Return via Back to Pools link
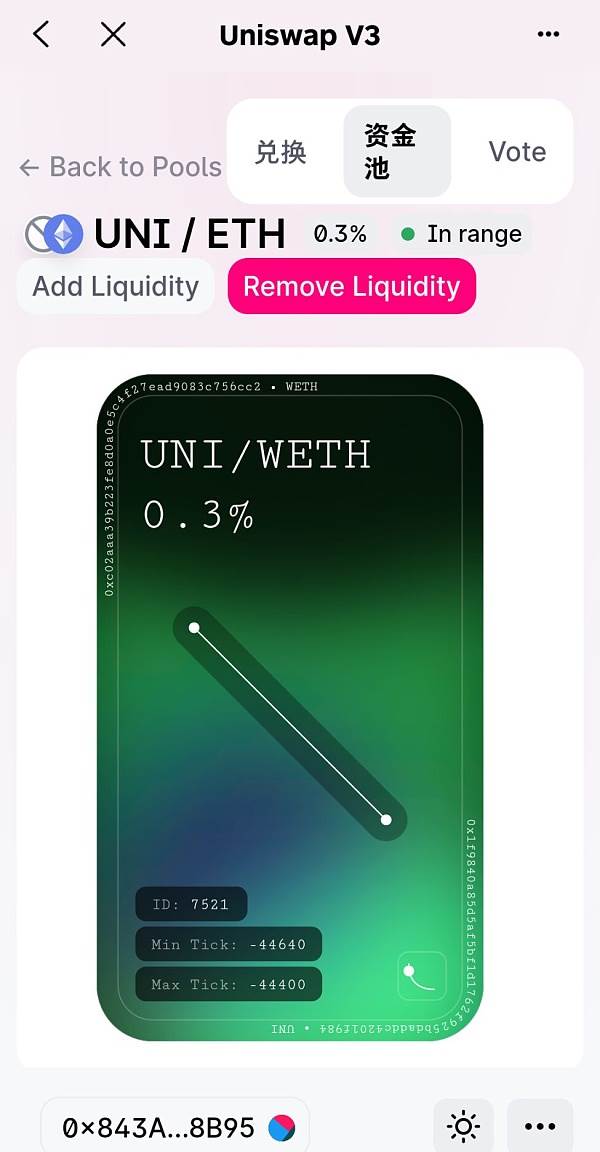Viewport: 600px width, 1152px height. (x=121, y=167)
